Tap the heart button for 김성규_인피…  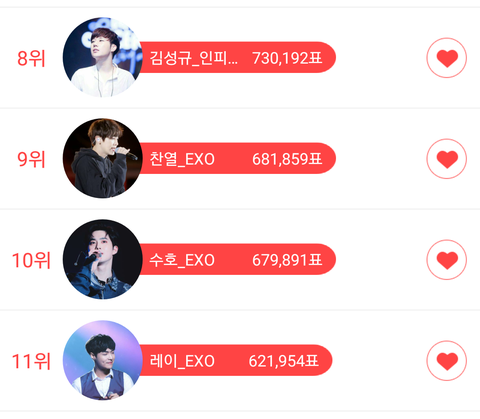pyautogui.click(x=447, y=58)
